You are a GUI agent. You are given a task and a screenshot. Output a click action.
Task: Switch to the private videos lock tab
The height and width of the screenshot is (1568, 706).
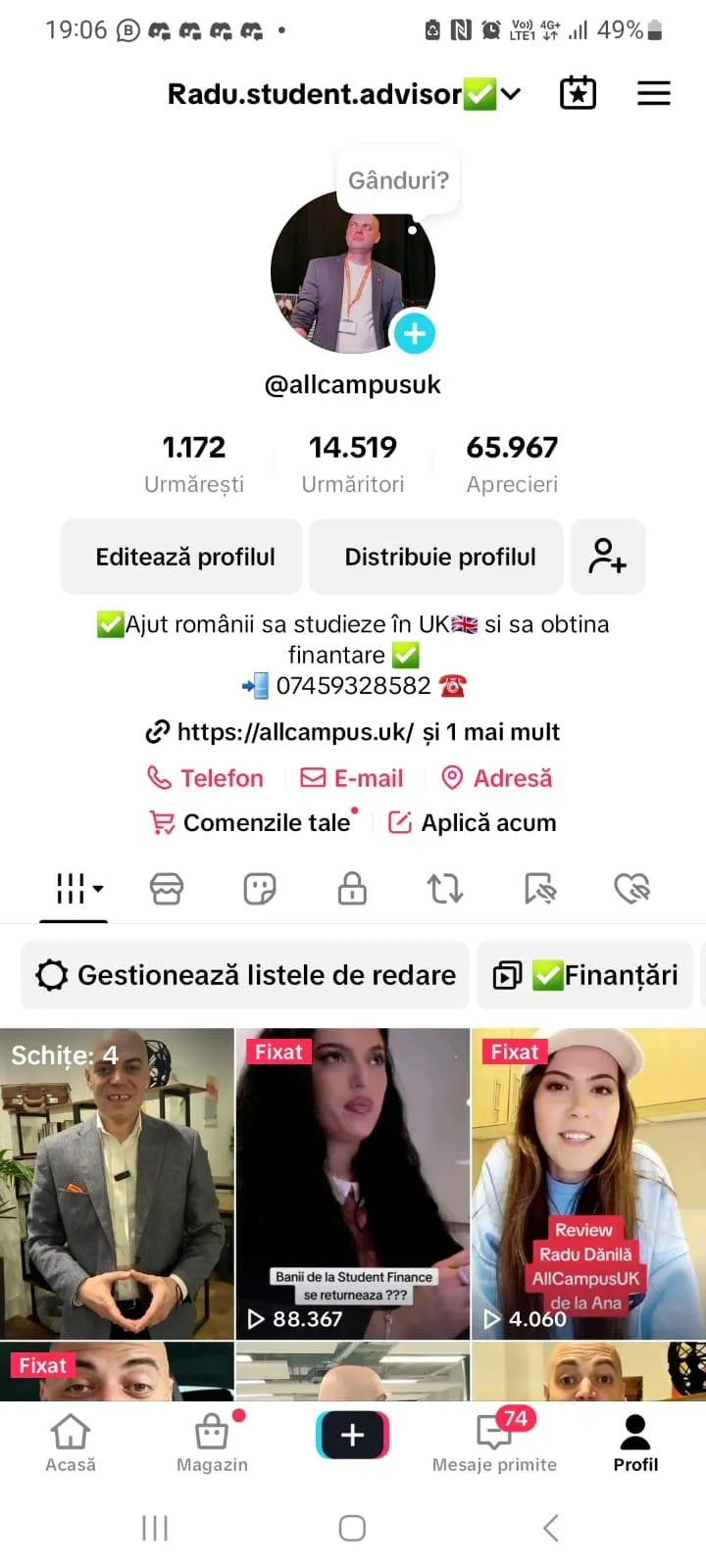click(x=352, y=889)
